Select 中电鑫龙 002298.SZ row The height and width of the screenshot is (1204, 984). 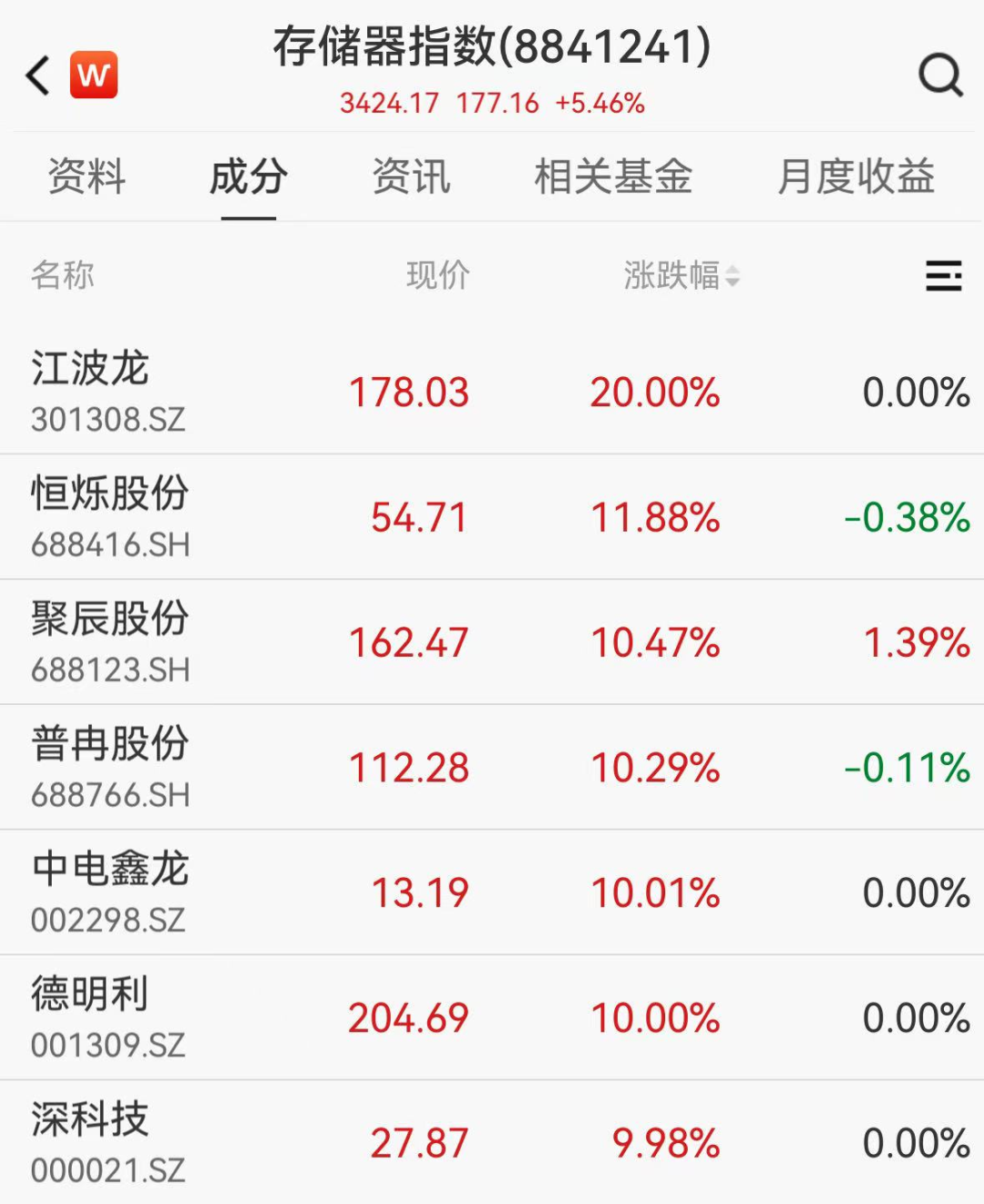109,893
